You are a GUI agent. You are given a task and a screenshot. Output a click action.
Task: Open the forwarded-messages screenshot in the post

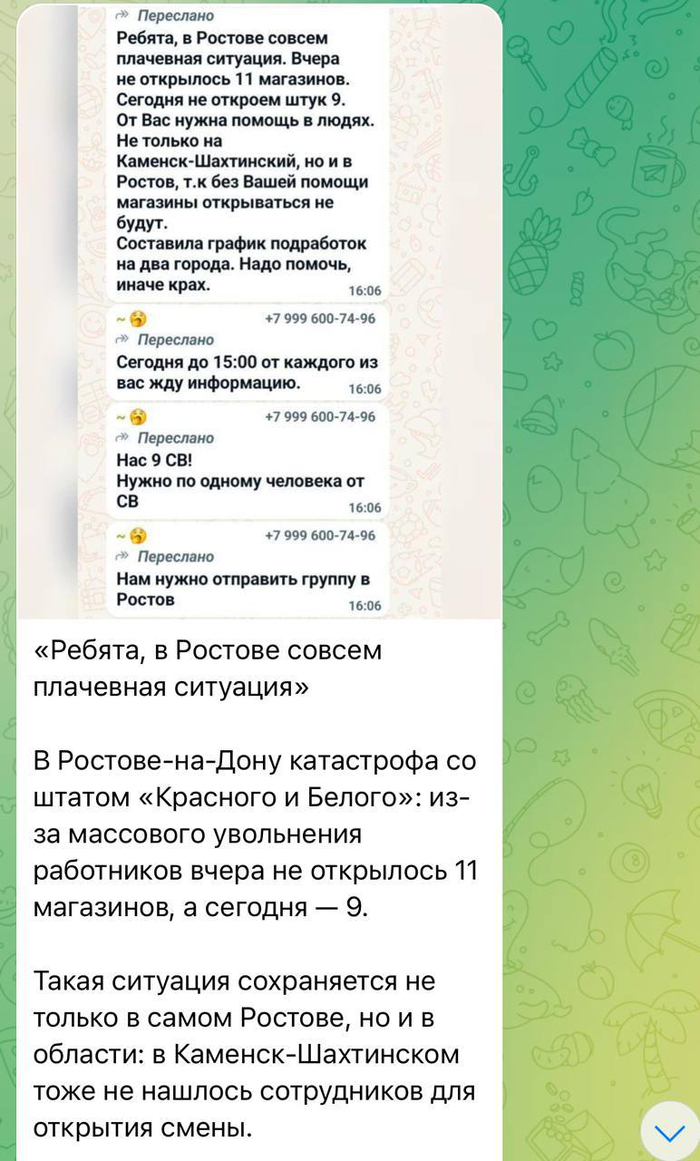259,311
